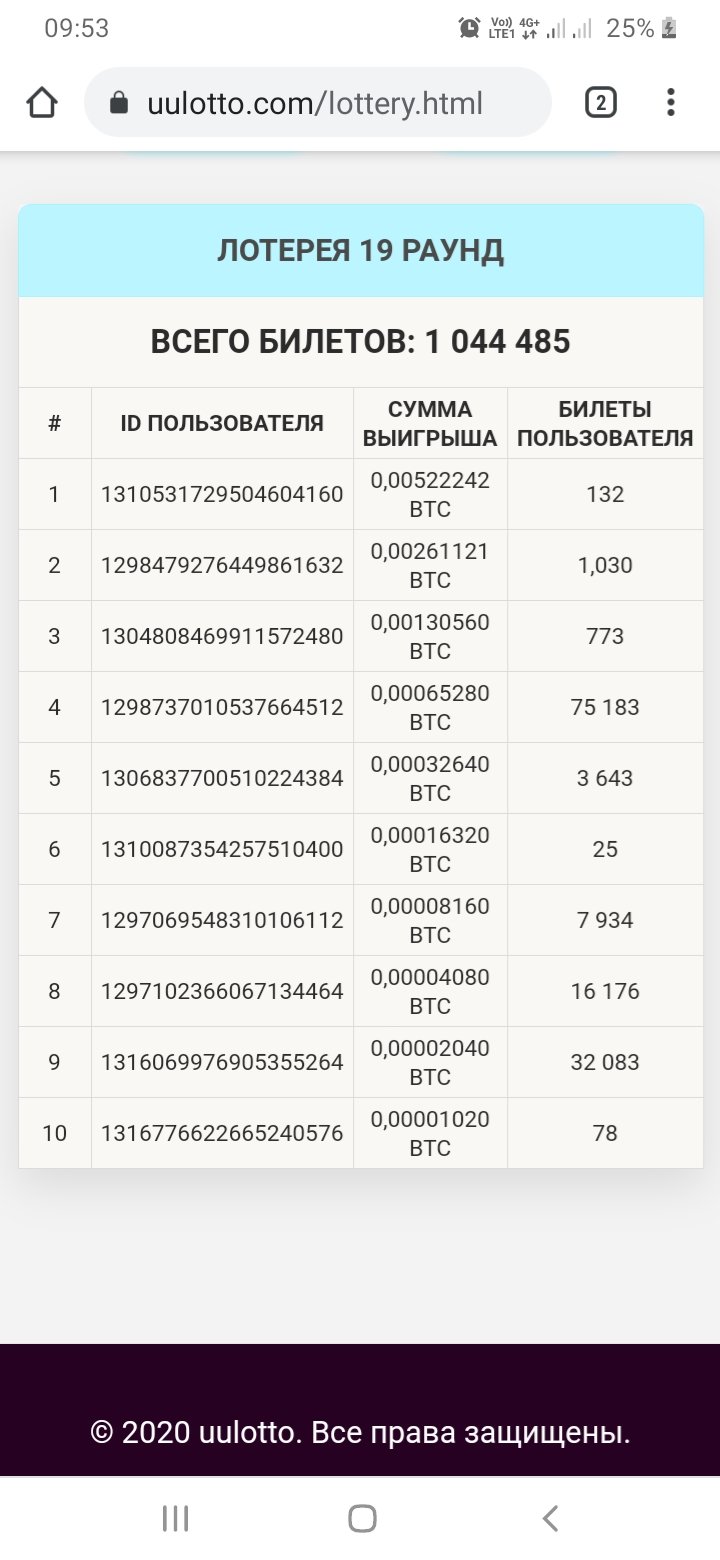This screenshot has height=1560, width=720.
Task: Open recent apps from navigation bar
Action: click(175, 1518)
